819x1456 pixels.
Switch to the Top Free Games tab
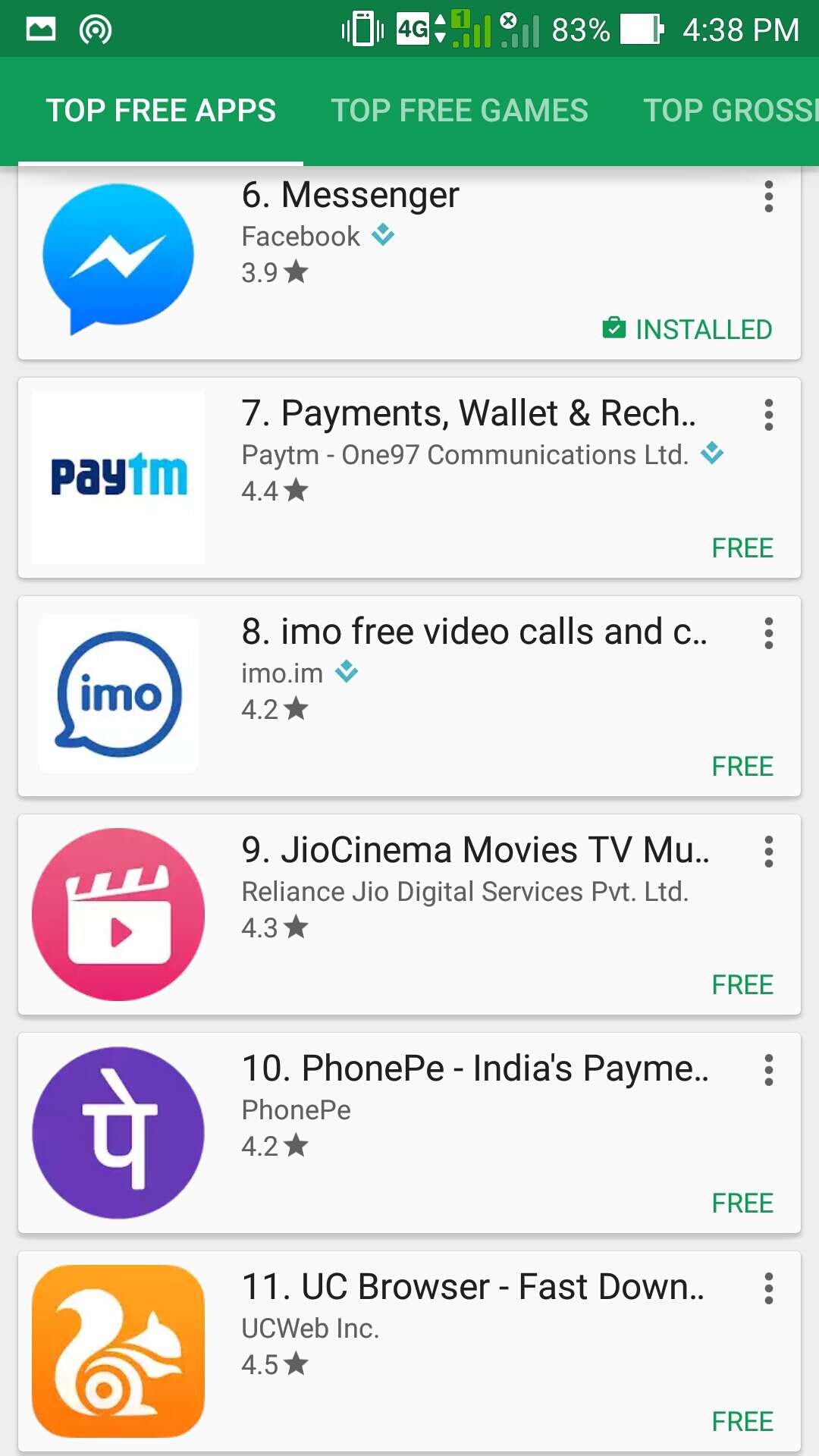coord(460,111)
